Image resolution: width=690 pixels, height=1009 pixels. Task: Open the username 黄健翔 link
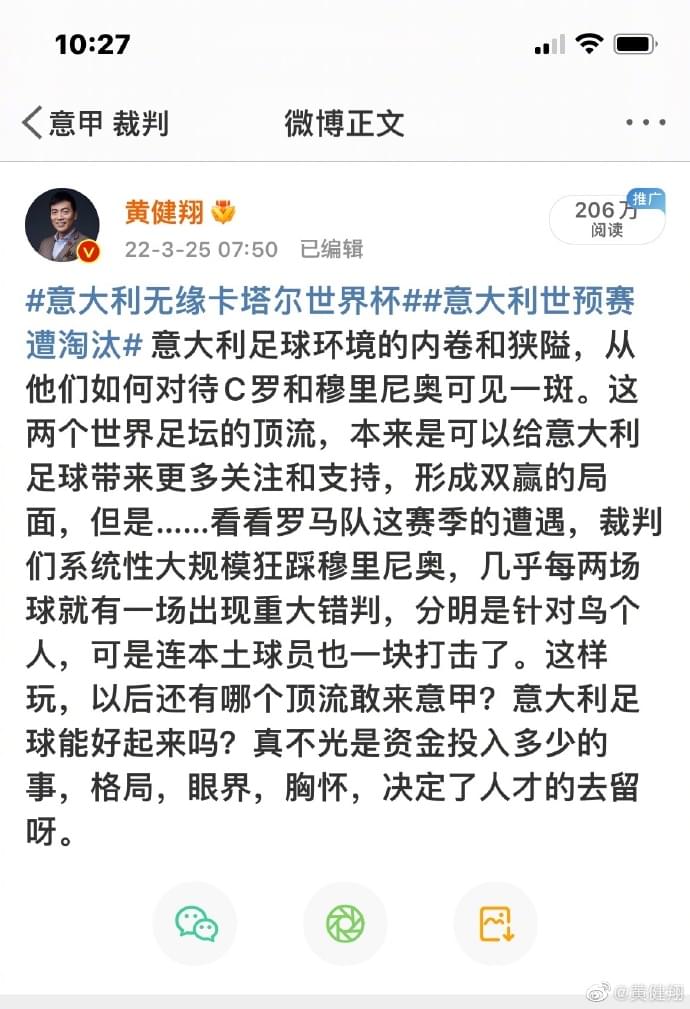point(164,211)
